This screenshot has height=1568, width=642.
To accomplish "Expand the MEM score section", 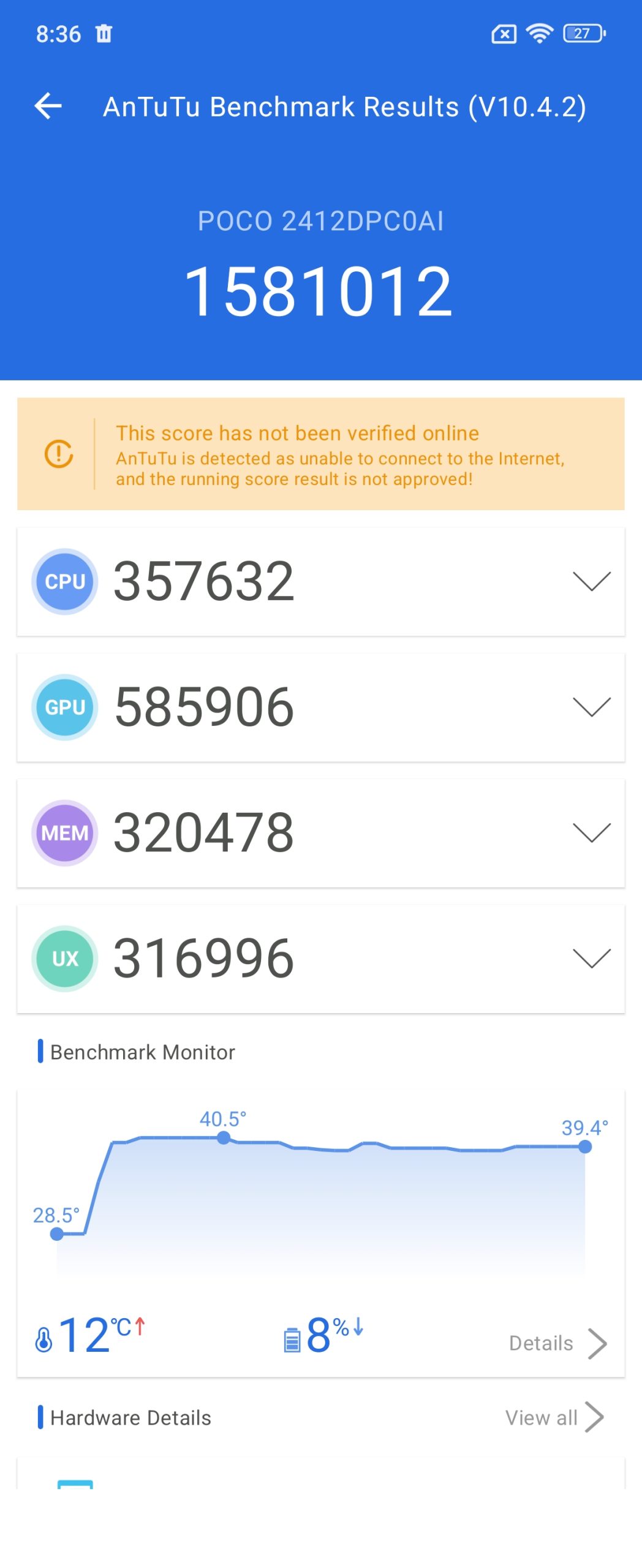I will click(x=591, y=832).
